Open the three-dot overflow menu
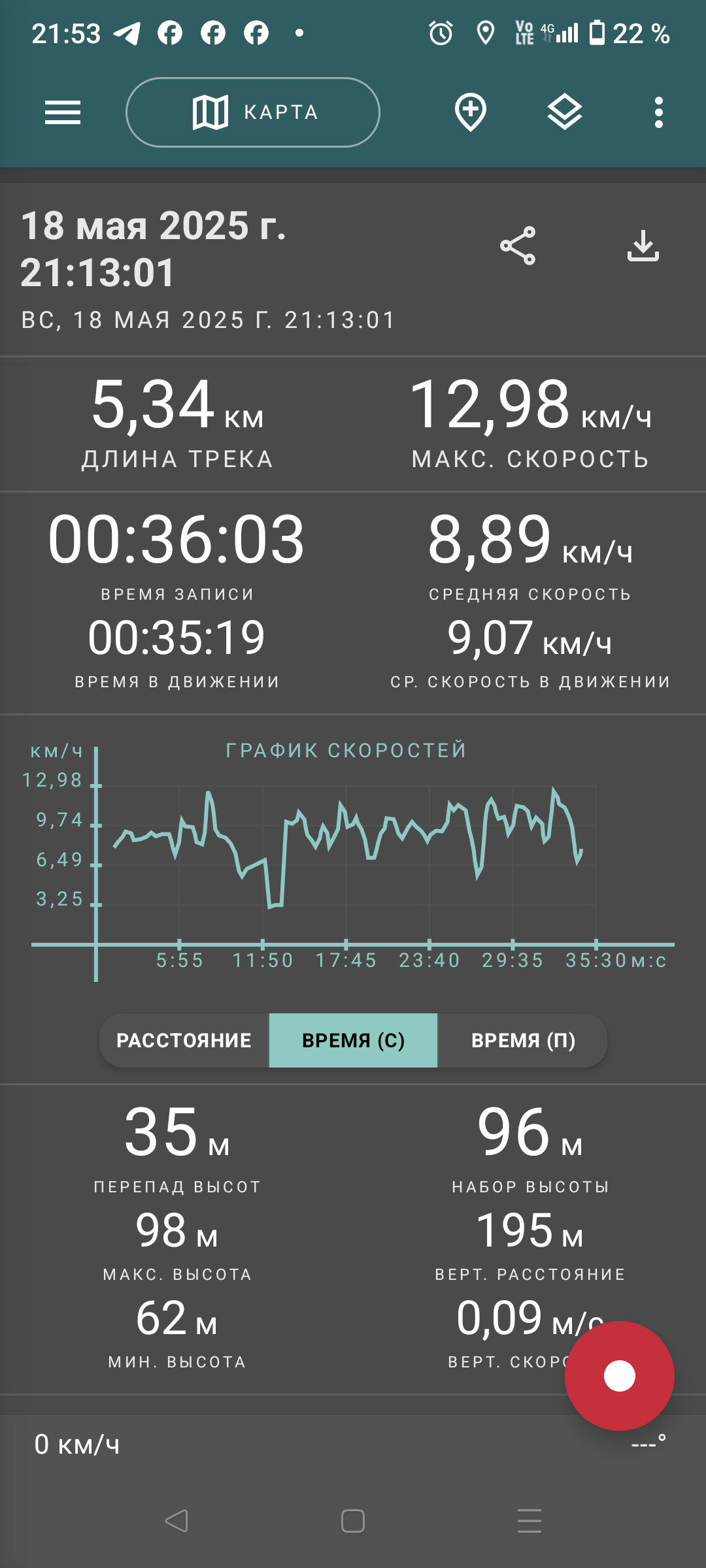Screen dimensions: 706x1568 (659, 112)
